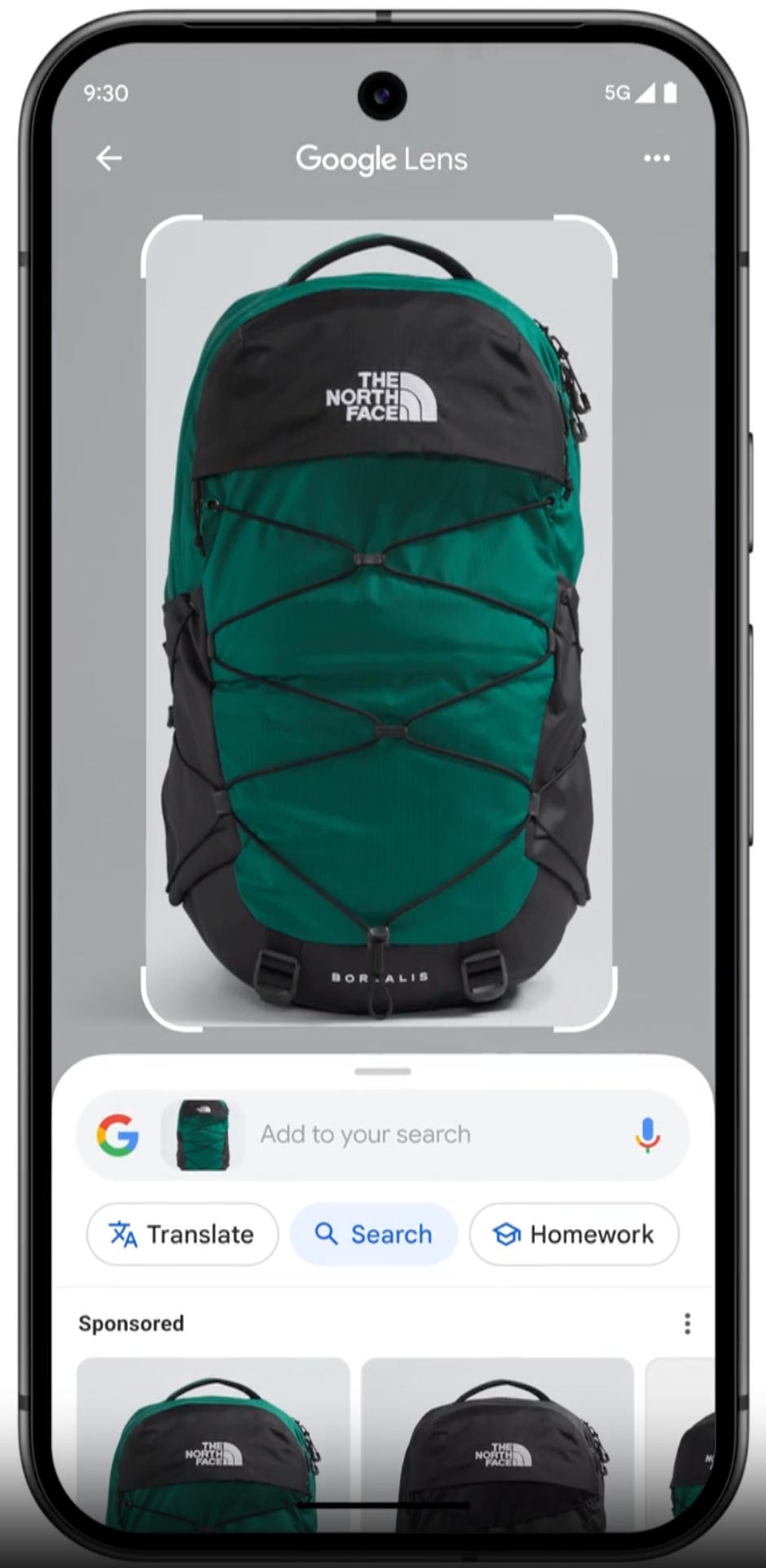Switch to Translate mode
766x1568 pixels.
click(x=183, y=1234)
